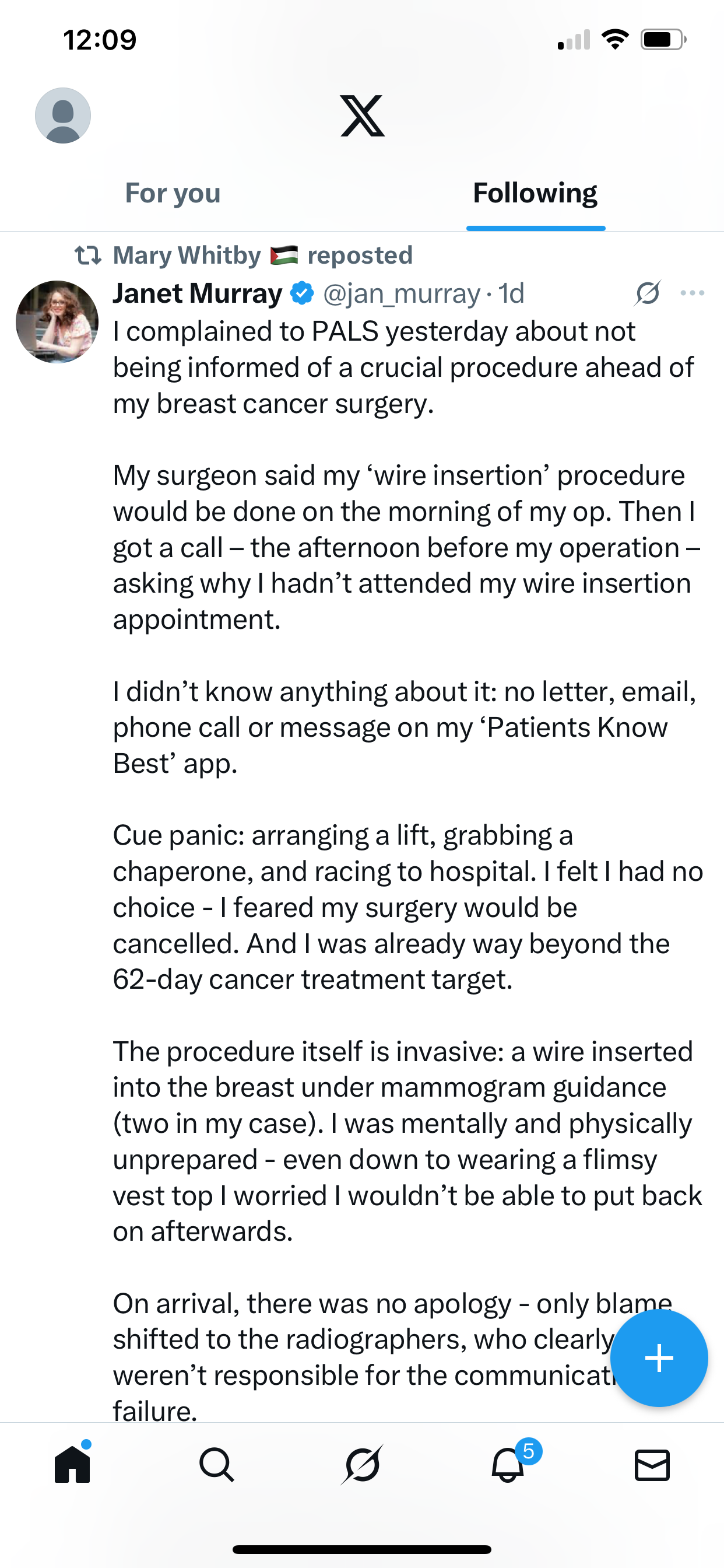Open the Search tab
724x1568 pixels.
tap(217, 1464)
